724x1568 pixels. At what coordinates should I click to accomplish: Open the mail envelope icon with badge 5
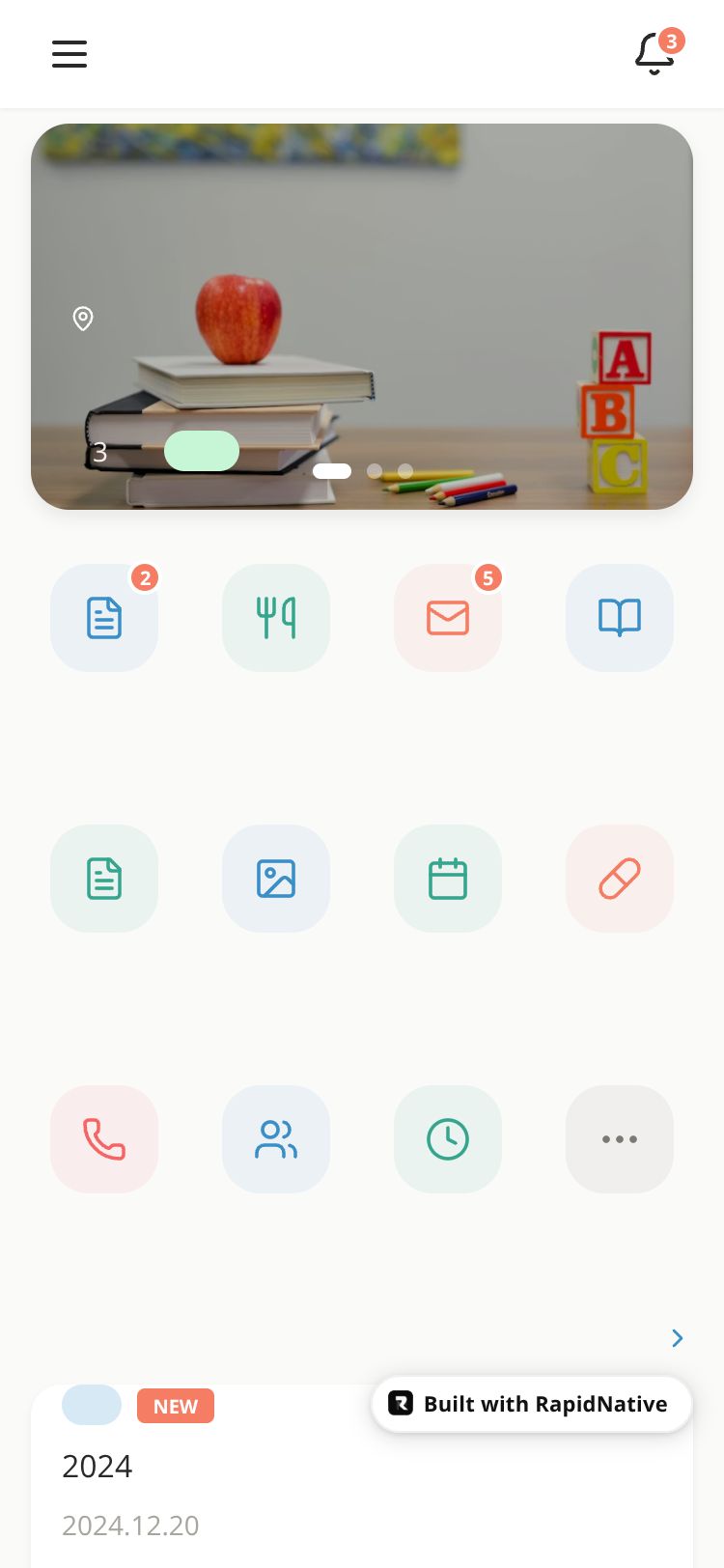[x=448, y=618]
